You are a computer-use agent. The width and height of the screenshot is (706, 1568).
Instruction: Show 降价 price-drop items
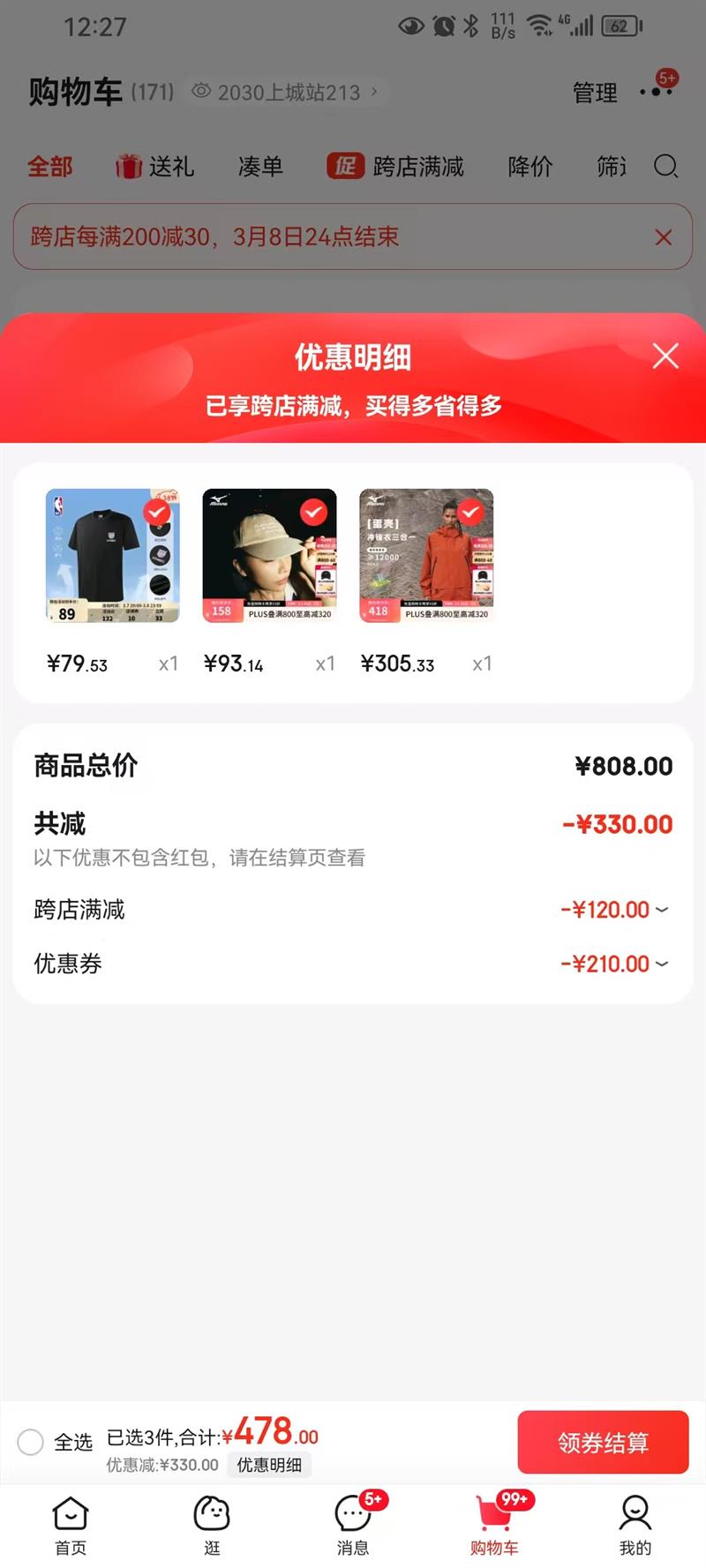coord(530,166)
